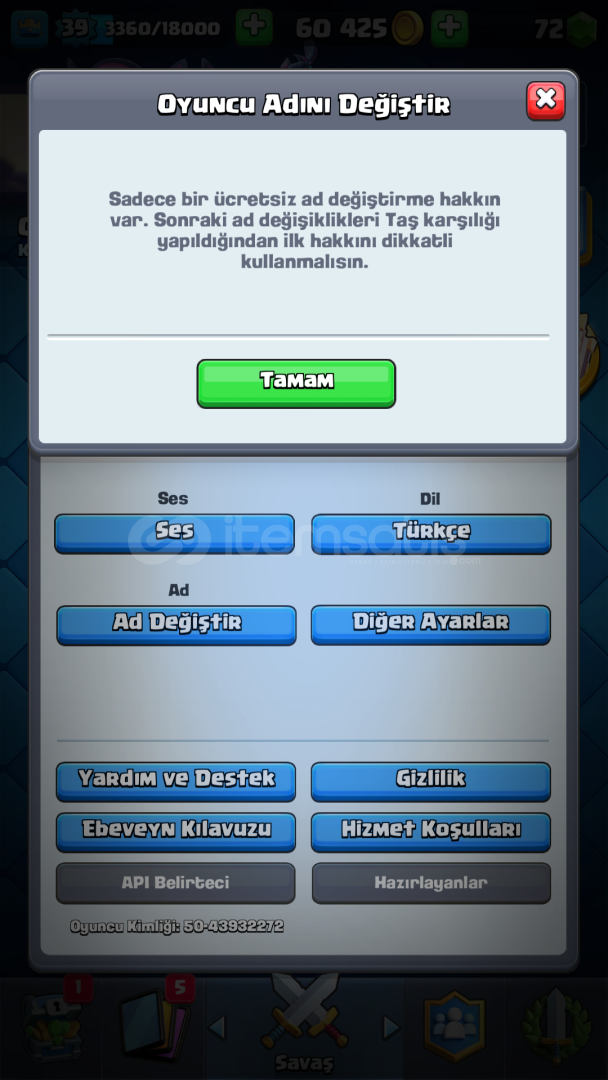Change language via the Türkçe button
Screen dimensions: 608x1080
(431, 532)
